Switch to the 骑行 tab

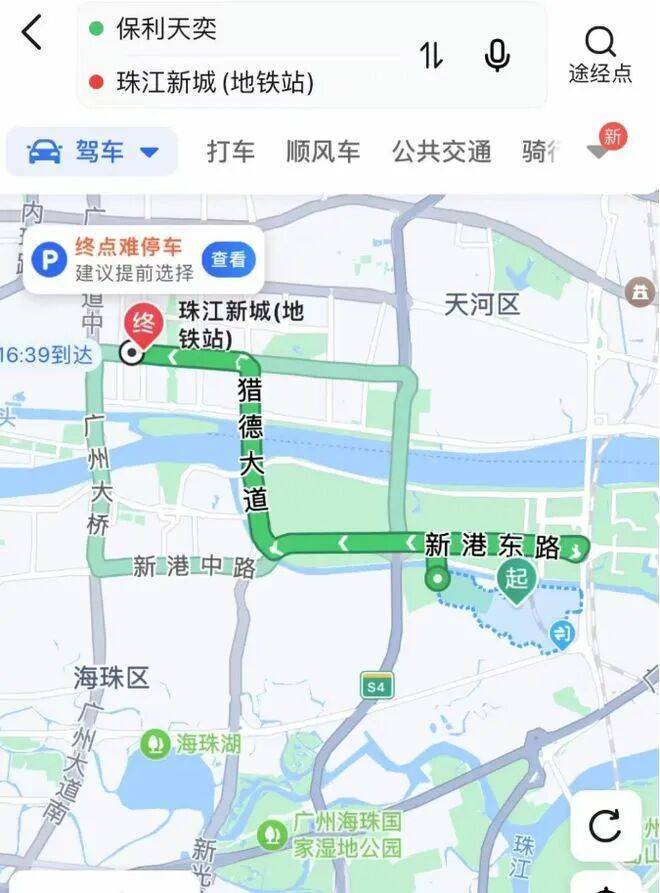(541, 152)
